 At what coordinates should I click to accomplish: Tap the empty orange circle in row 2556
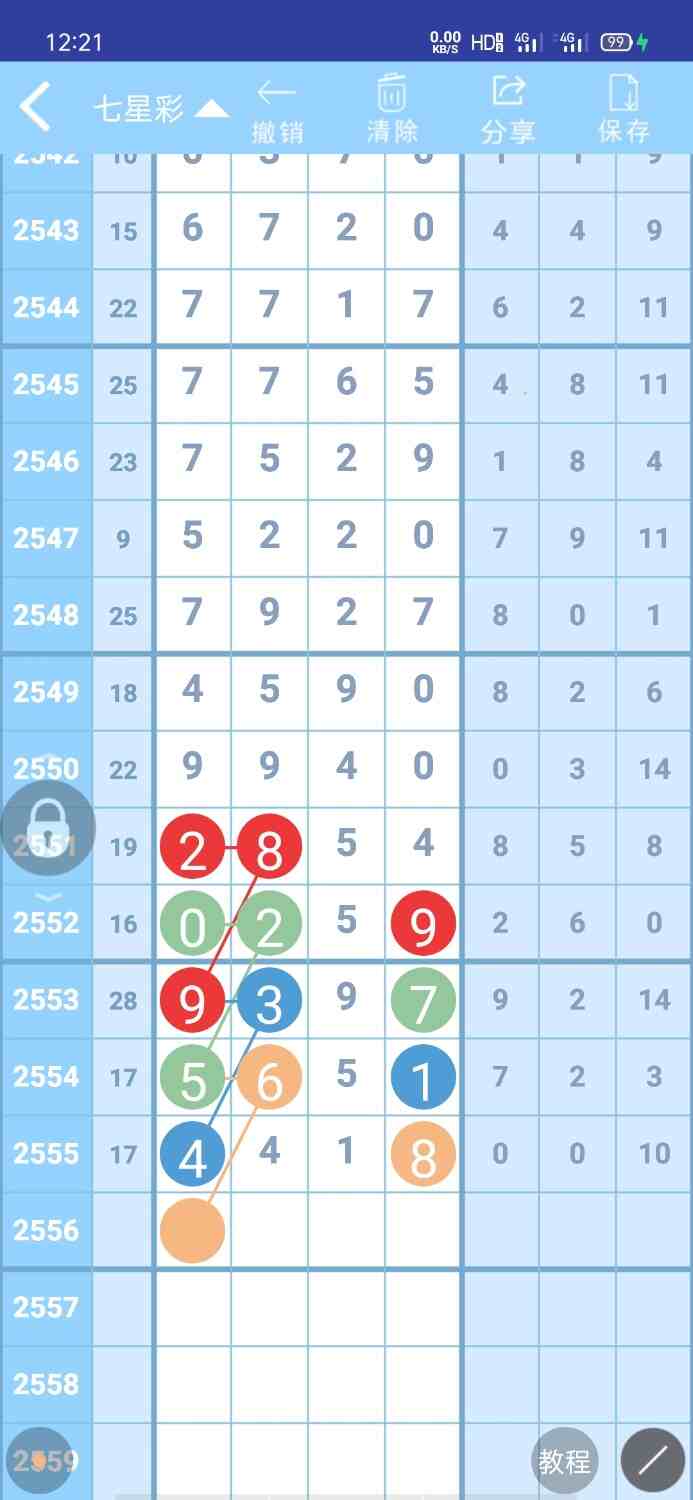point(193,1230)
